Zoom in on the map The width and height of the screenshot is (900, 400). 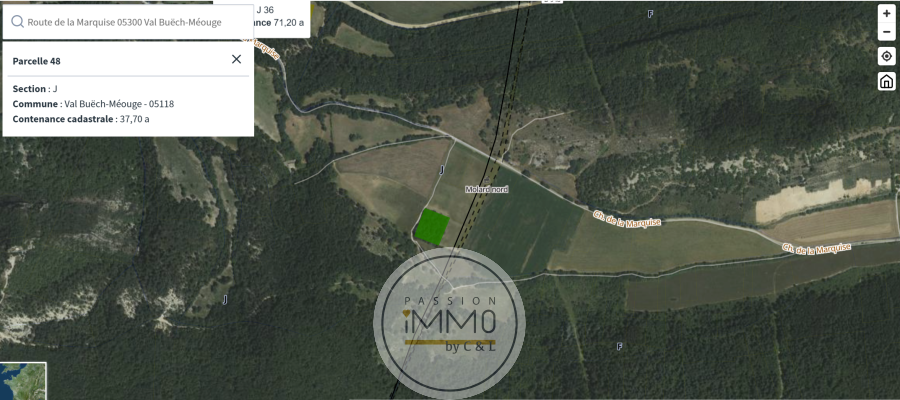pos(886,14)
